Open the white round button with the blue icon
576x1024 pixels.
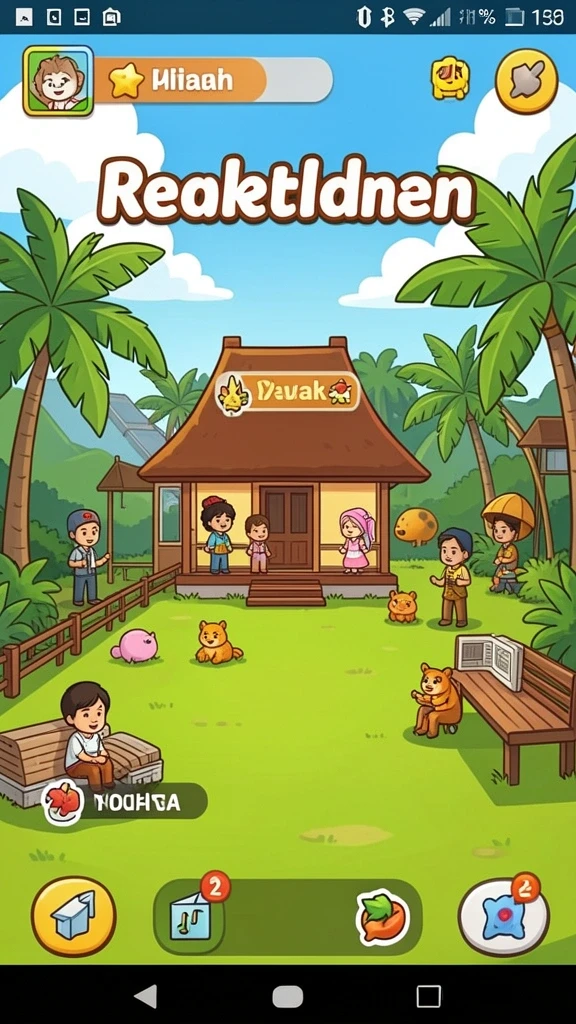tap(504, 916)
